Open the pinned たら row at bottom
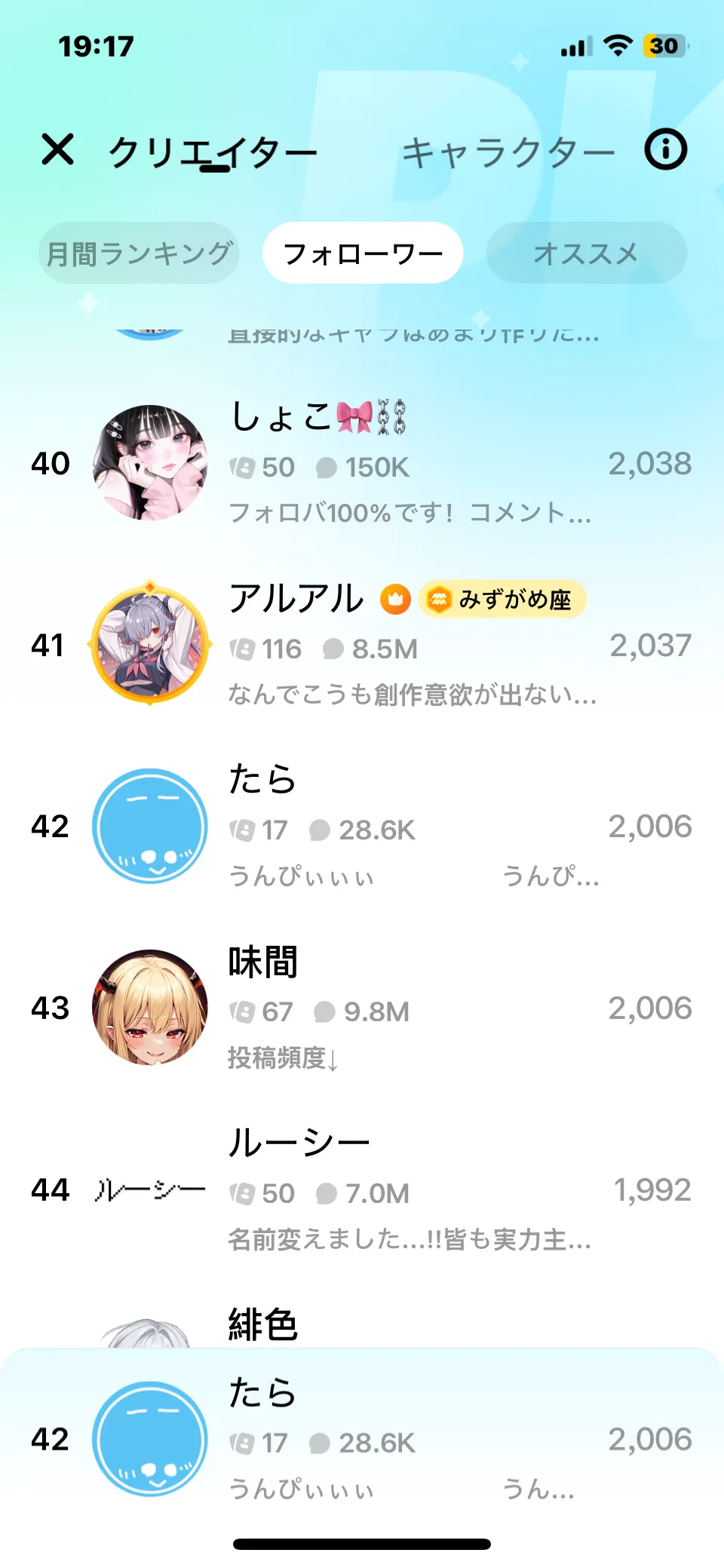Viewport: 724px width, 1568px height. click(x=362, y=1439)
